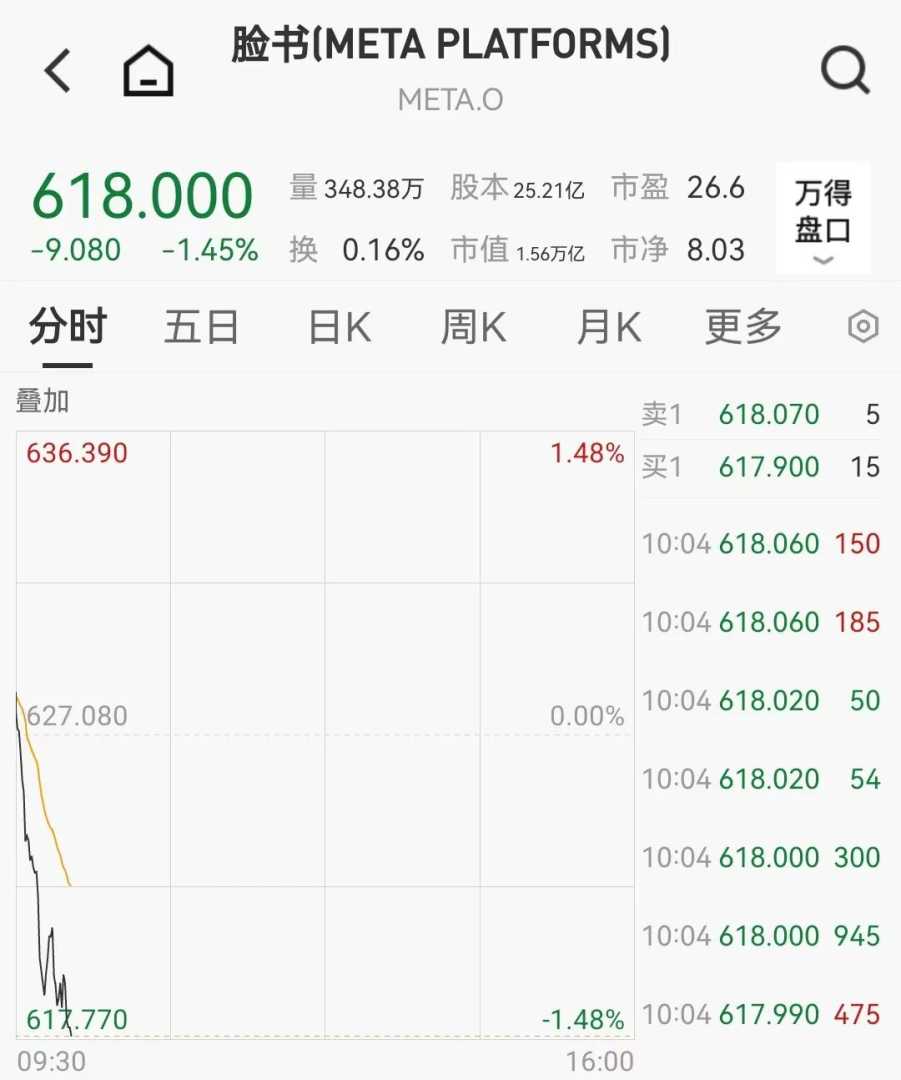The width and height of the screenshot is (901, 1080).
Task: Open the home icon beside the title
Action: [x=148, y=72]
